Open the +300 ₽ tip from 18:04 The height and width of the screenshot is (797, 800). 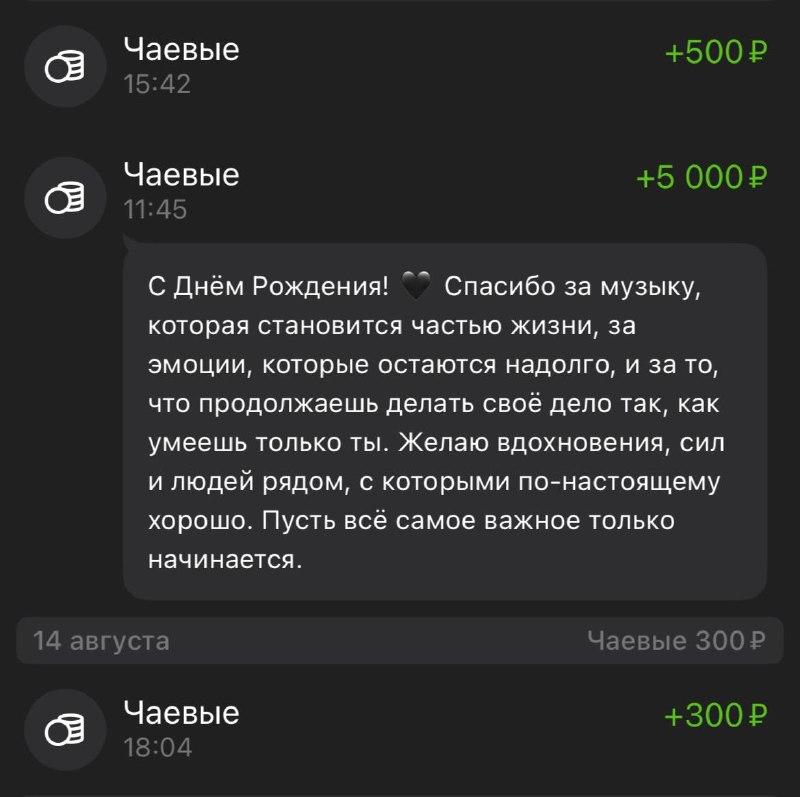(400, 730)
